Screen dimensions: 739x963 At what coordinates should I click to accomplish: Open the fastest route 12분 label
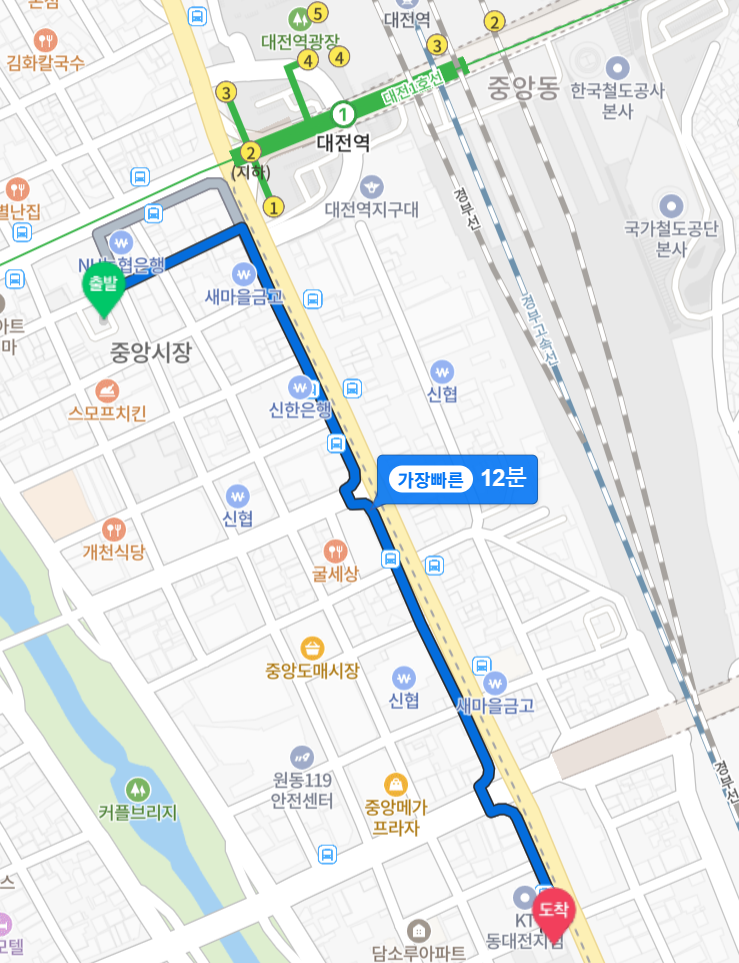coord(457,479)
